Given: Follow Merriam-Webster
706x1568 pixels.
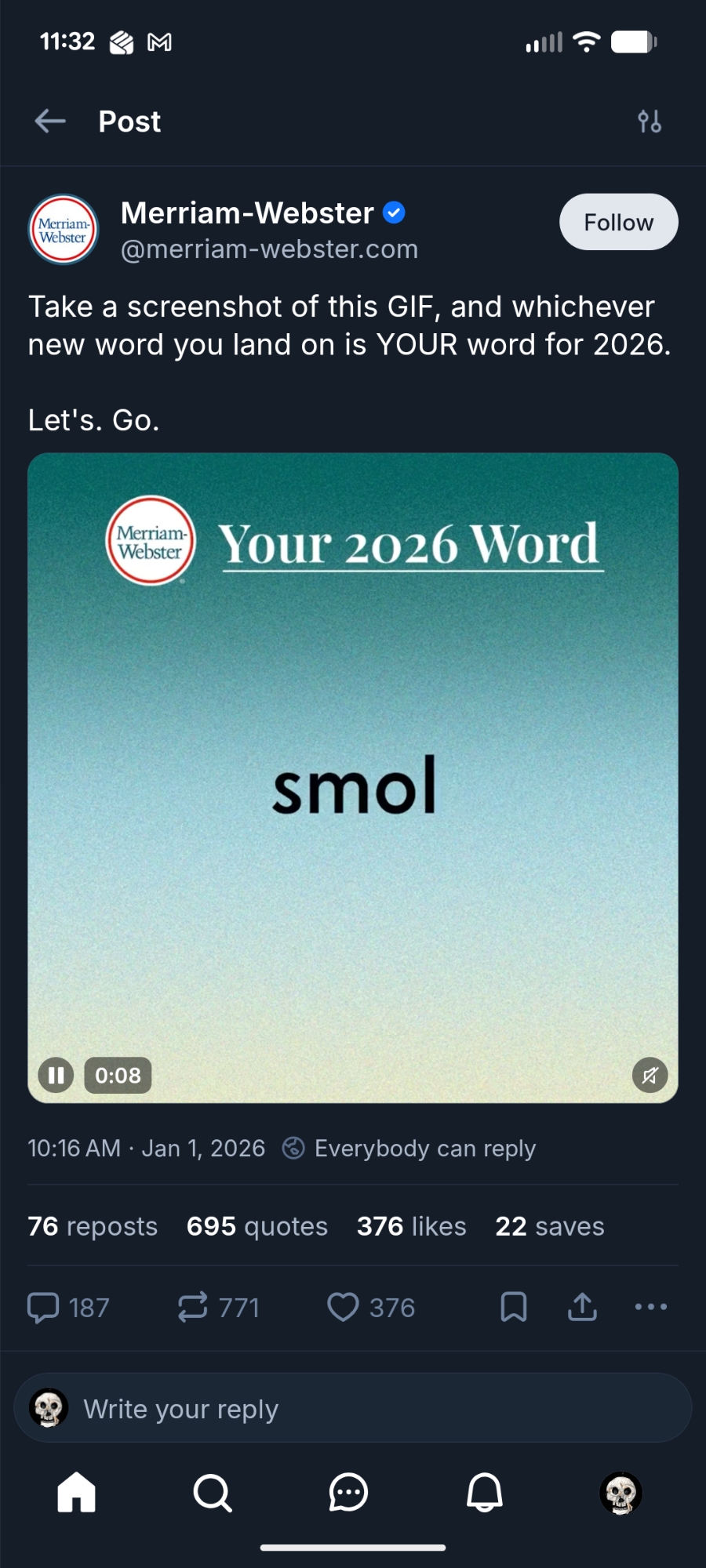Looking at the screenshot, I should point(618,222).
